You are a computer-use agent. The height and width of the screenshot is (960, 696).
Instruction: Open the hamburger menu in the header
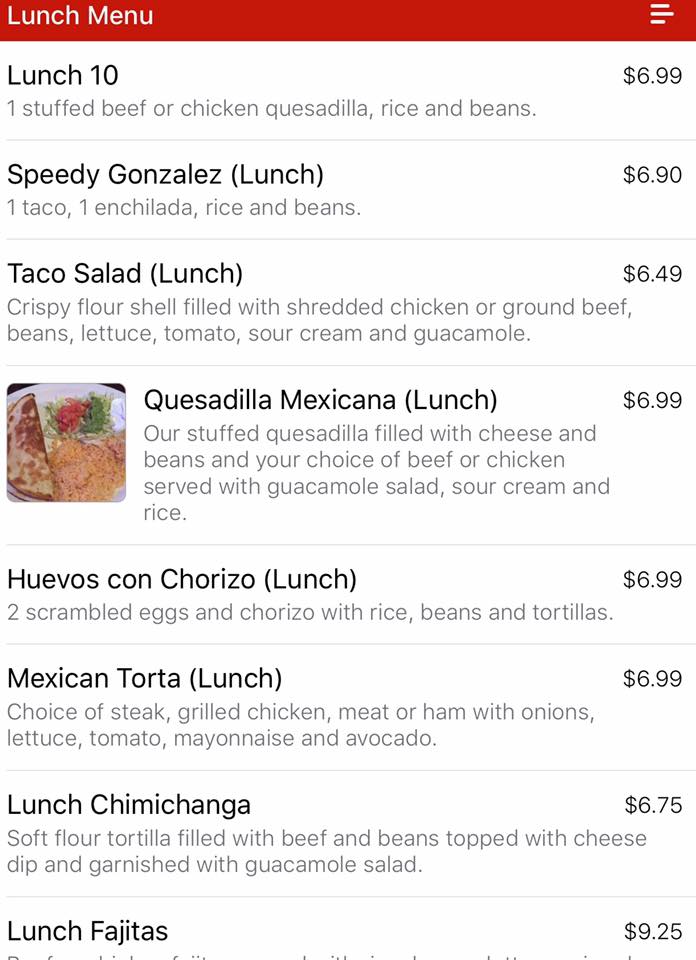662,15
